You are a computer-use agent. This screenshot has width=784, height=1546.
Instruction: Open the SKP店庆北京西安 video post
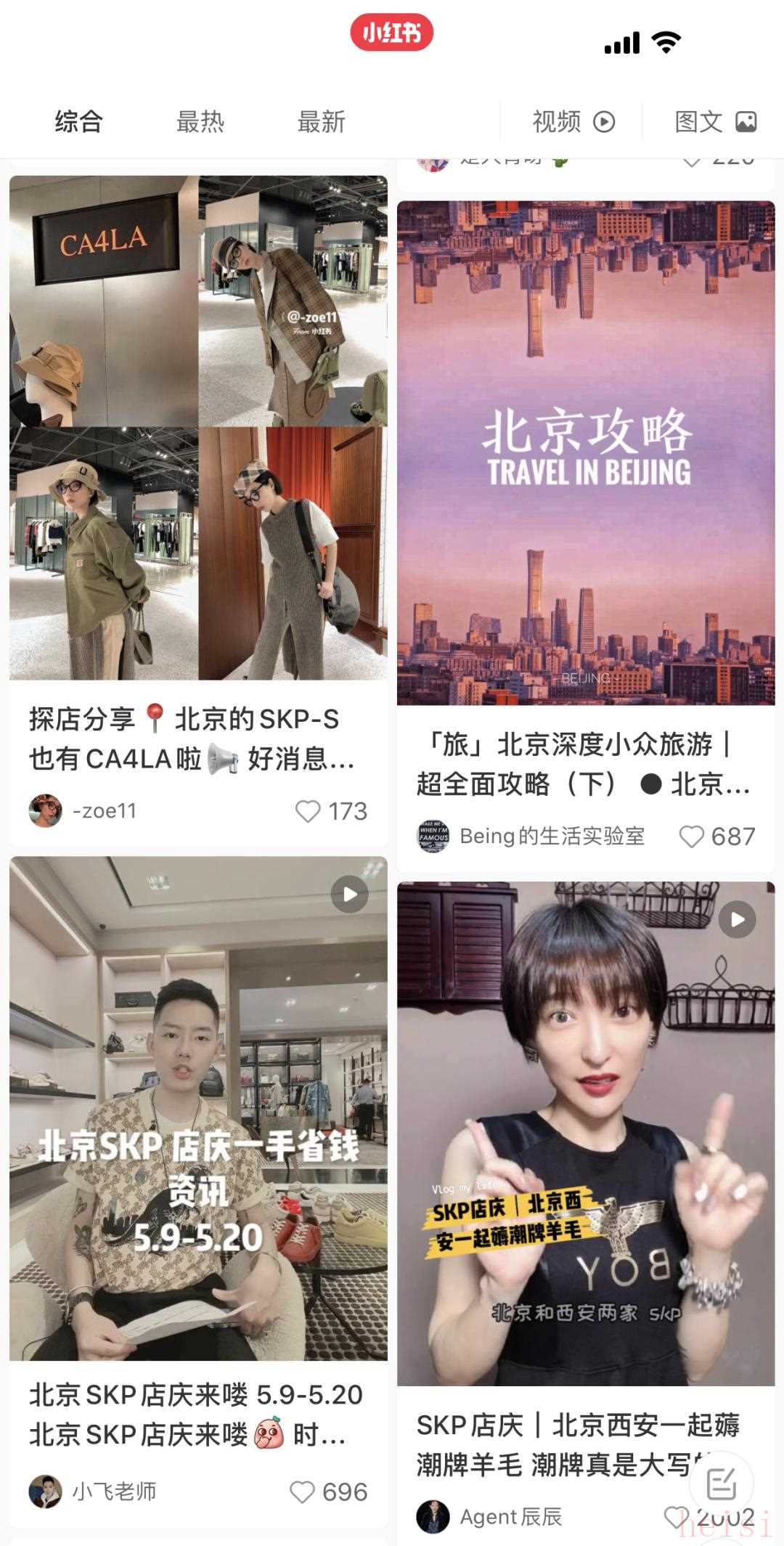pos(586,1133)
